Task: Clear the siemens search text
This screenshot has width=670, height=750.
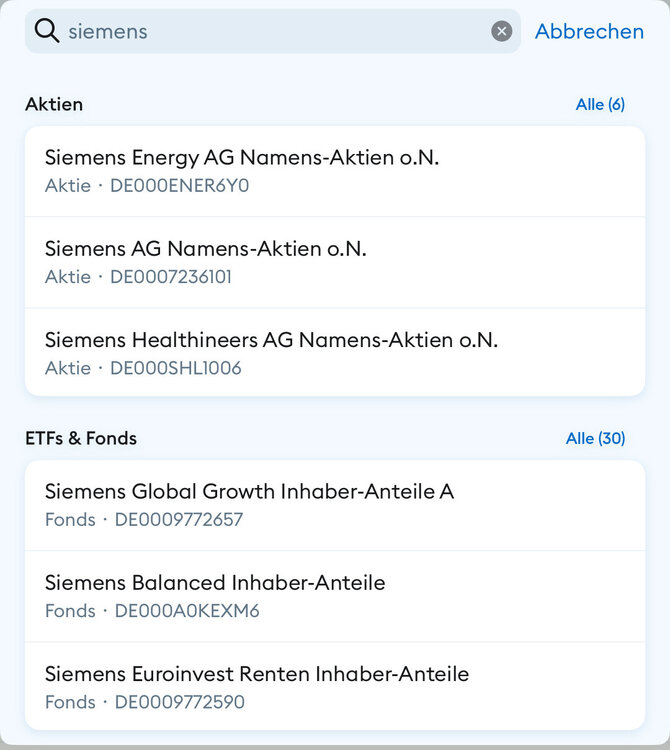Action: 502,31
